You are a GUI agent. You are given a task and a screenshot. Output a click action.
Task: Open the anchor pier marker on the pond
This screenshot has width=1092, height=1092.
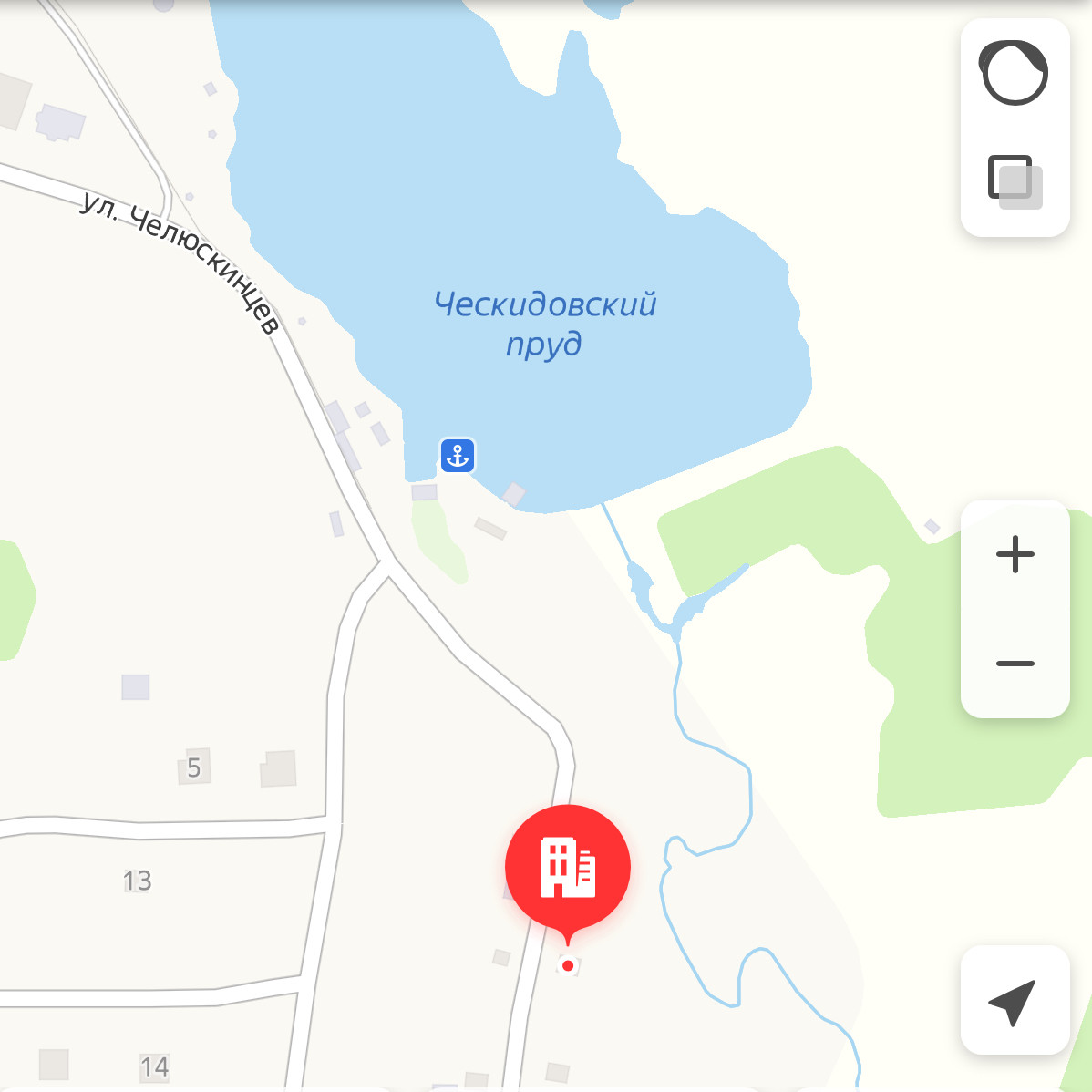(x=458, y=456)
